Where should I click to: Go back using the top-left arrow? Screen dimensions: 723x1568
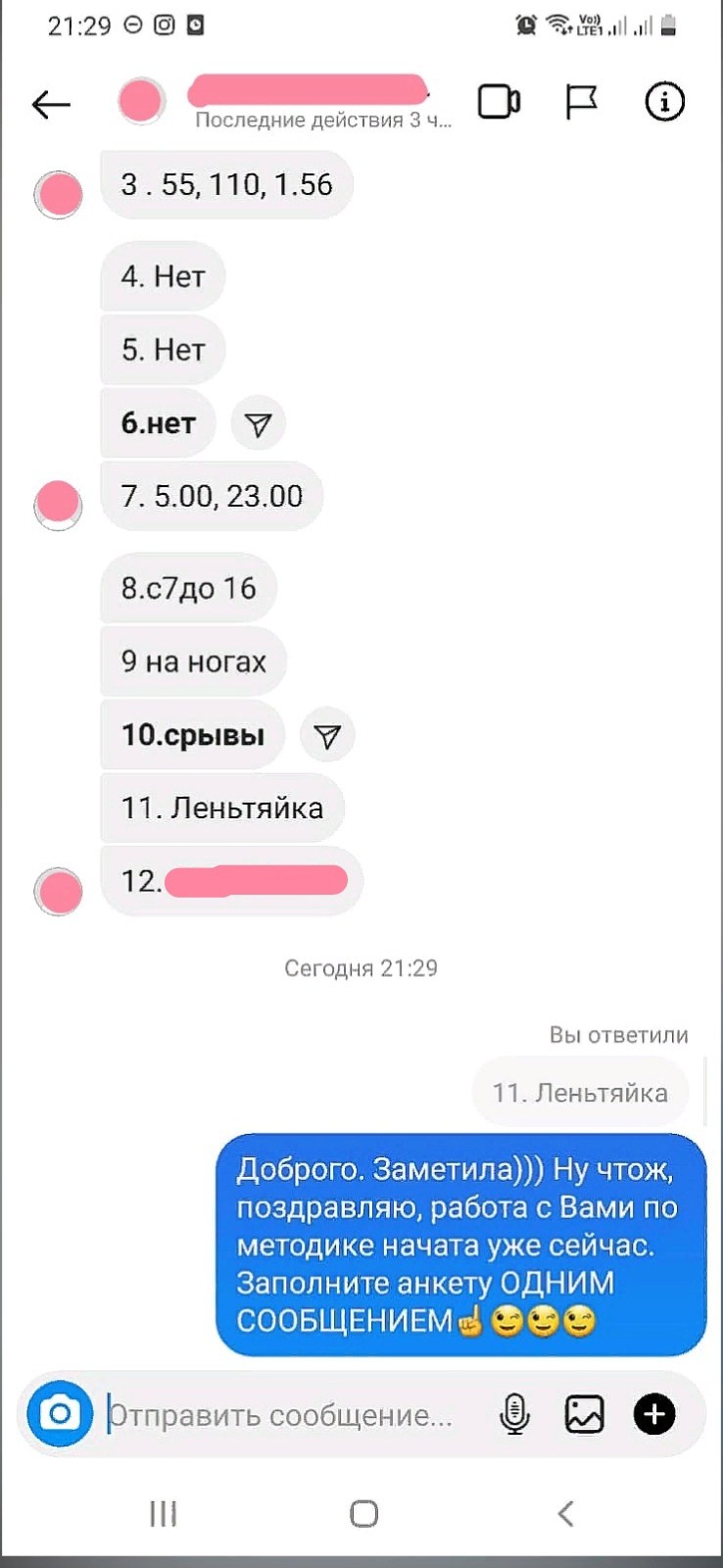51,104
